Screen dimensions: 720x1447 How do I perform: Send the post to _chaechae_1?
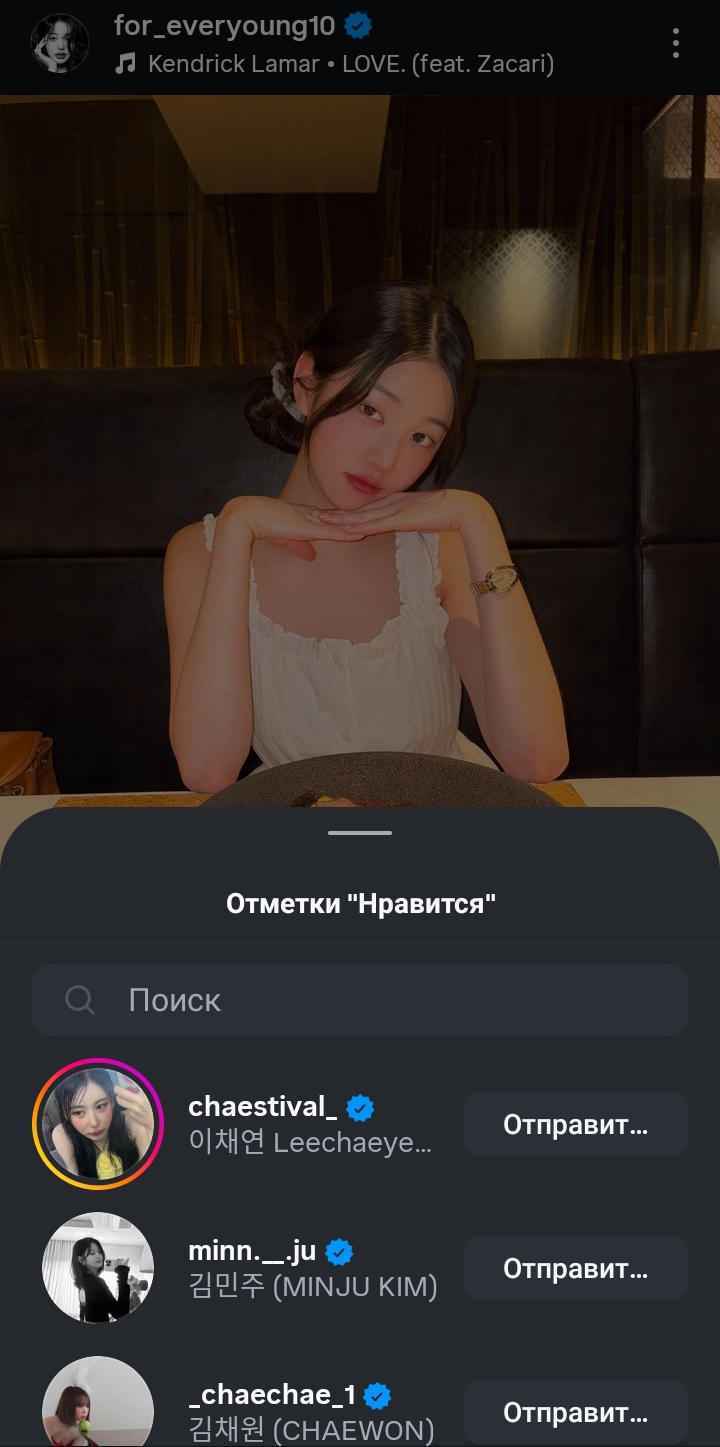point(576,1412)
